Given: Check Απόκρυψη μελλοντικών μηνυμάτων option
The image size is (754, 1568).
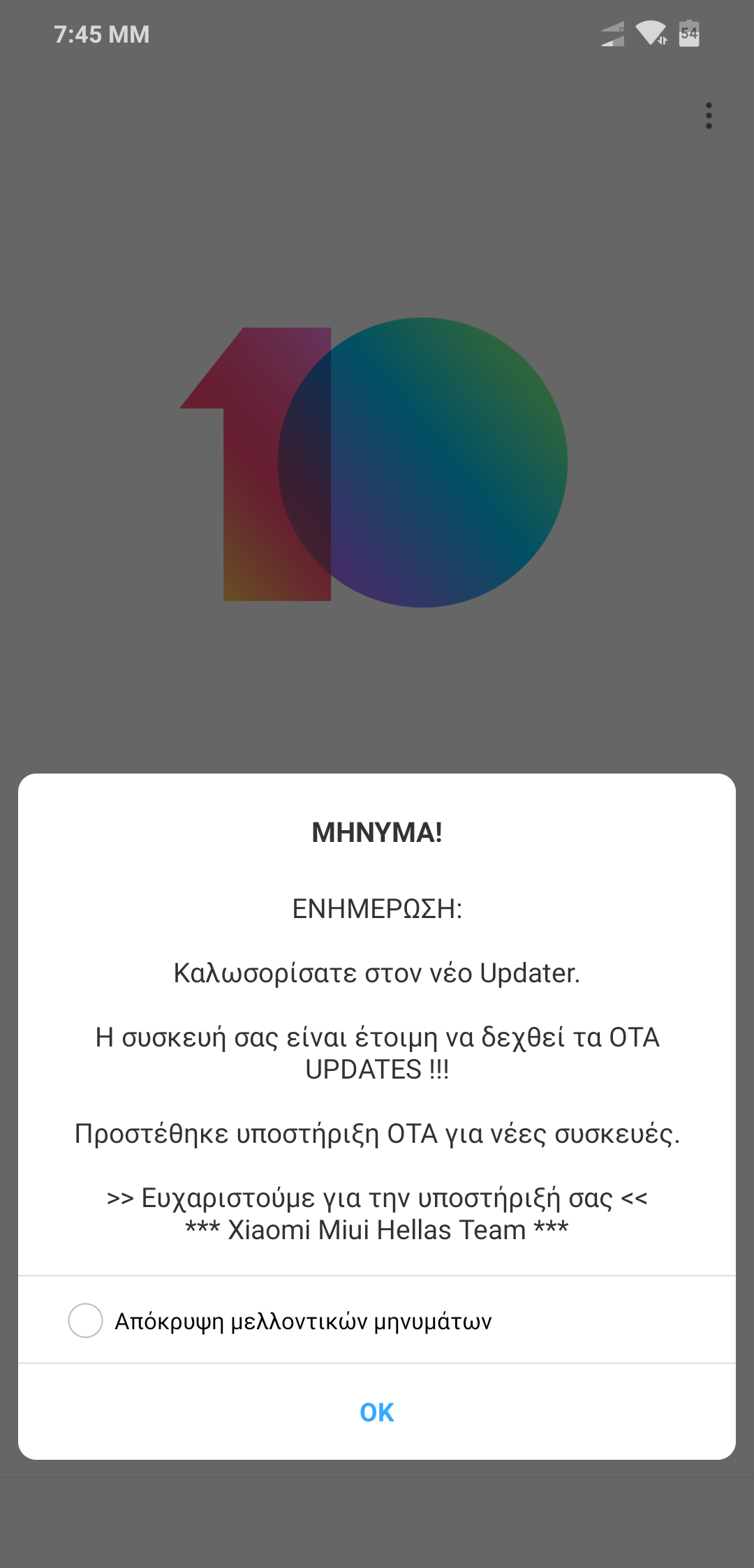Looking at the screenshot, I should click(x=86, y=1320).
